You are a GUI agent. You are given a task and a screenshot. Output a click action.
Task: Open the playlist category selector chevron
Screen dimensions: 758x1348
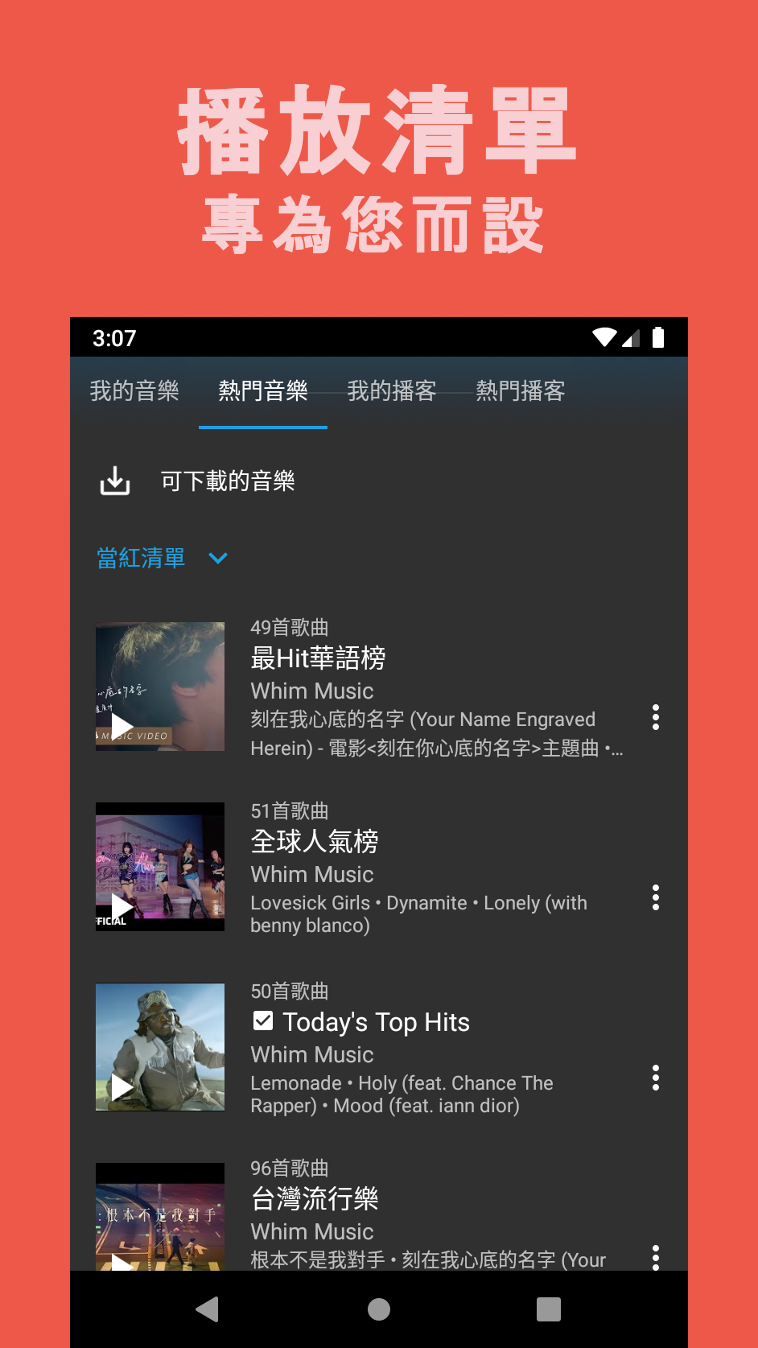point(218,558)
